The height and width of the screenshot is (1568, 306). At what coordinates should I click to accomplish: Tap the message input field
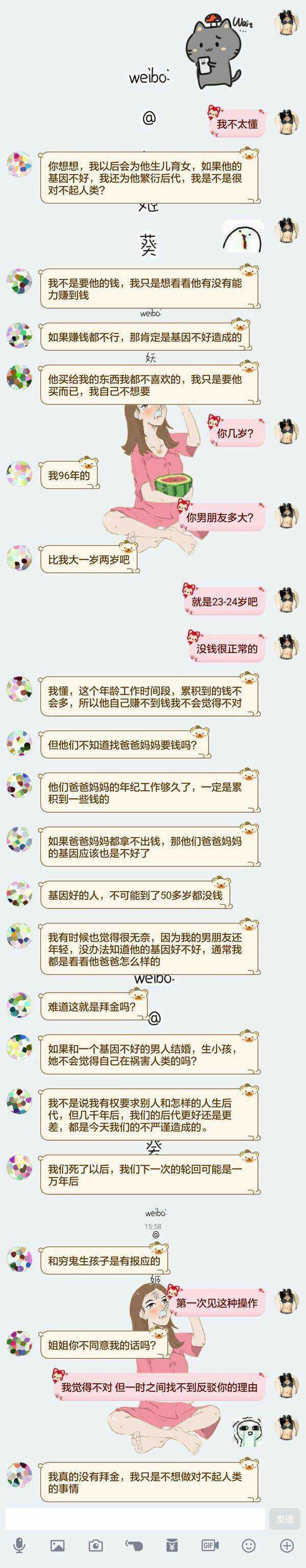(x=135, y=1518)
